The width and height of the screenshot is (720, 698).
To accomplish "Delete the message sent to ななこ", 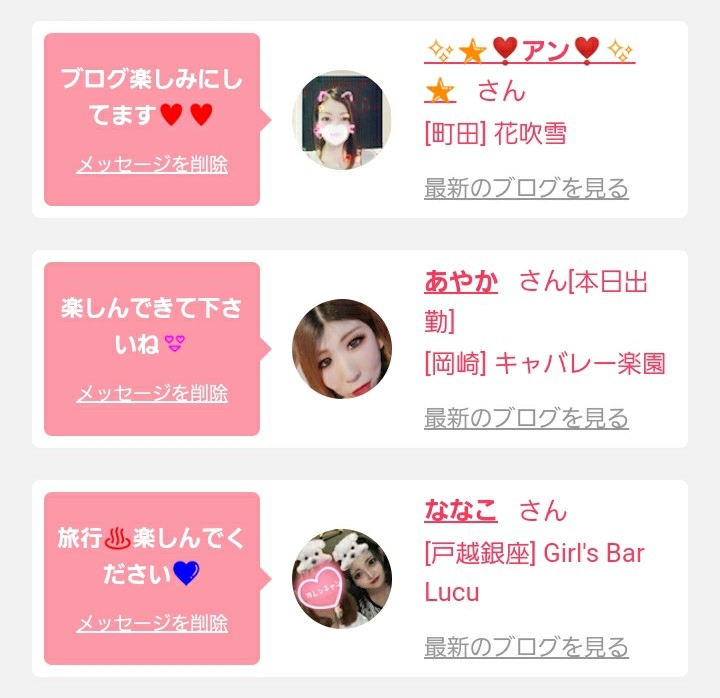I will coord(152,623).
